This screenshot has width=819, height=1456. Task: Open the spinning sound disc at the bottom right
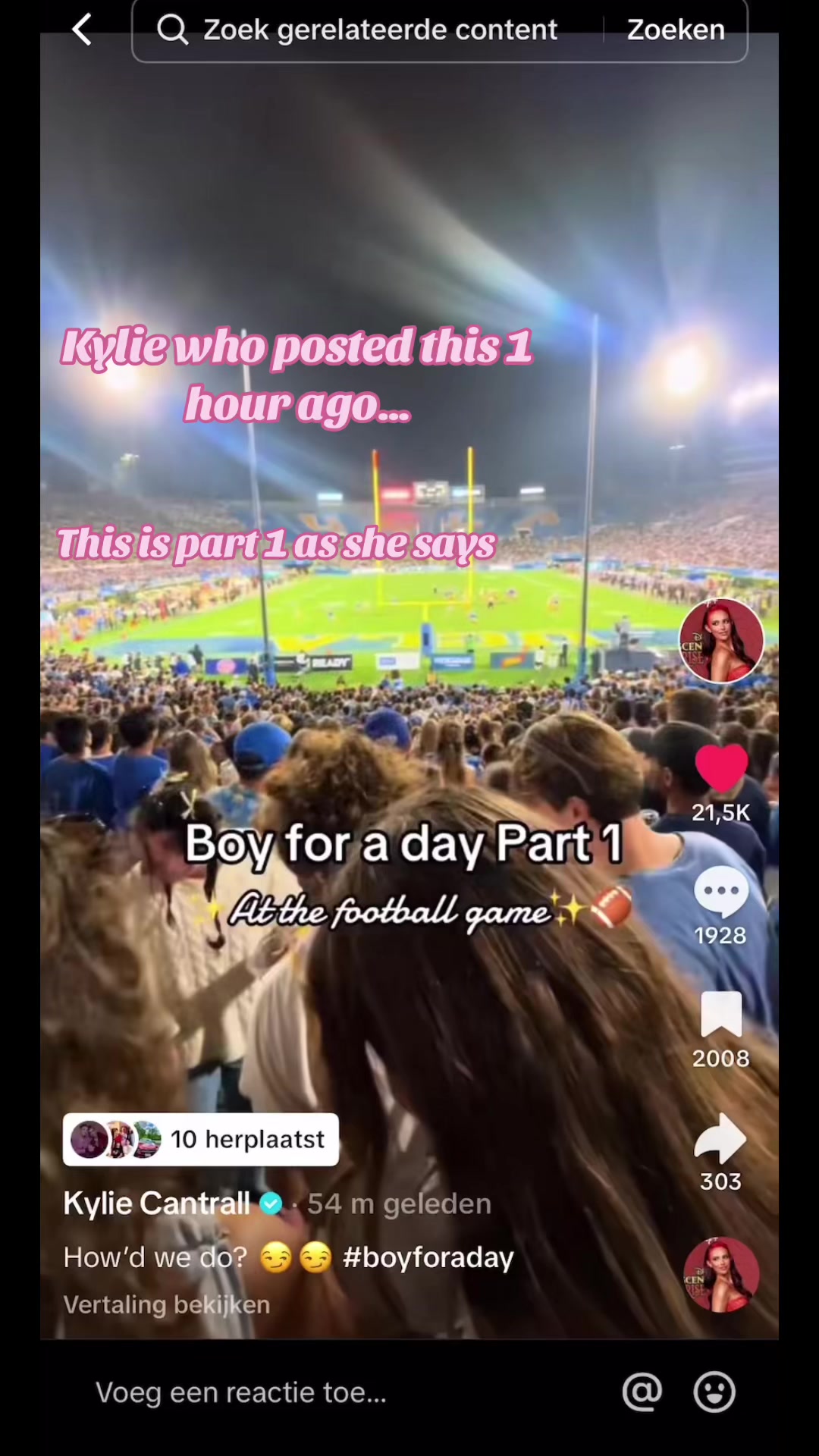pyautogui.click(x=720, y=1276)
